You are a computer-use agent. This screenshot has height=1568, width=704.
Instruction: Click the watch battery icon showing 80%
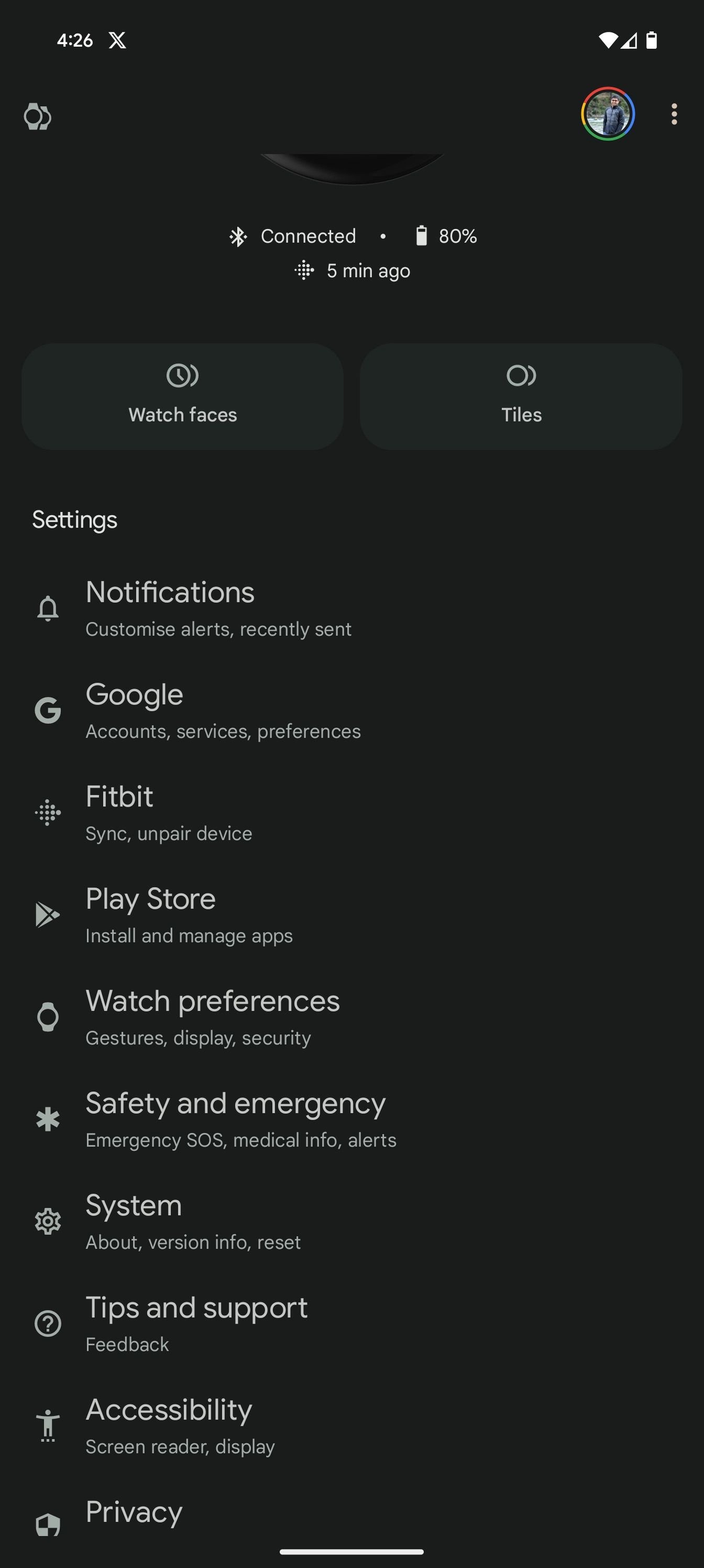tap(422, 236)
